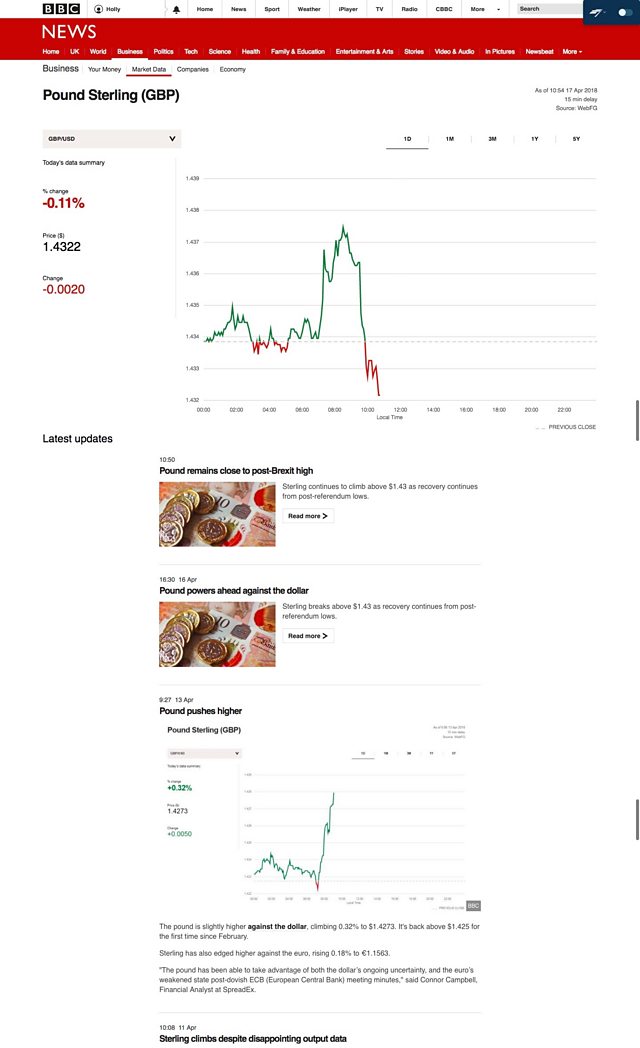The image size is (640, 1048).
Task: Open coin image for Pound powers ahead story
Action: tap(217, 634)
